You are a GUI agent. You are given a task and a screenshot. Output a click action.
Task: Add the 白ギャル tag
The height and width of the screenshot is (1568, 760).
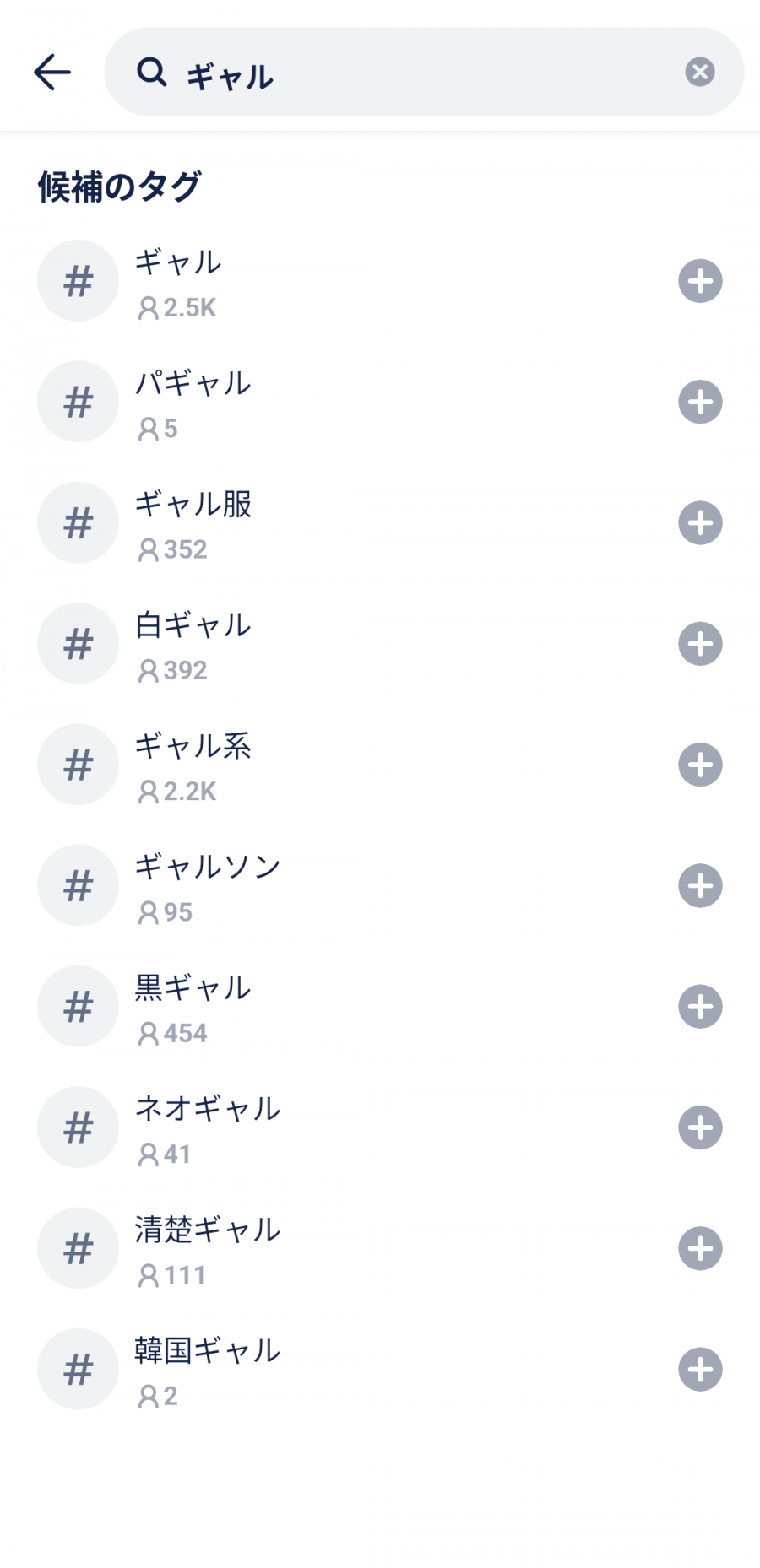click(x=700, y=644)
